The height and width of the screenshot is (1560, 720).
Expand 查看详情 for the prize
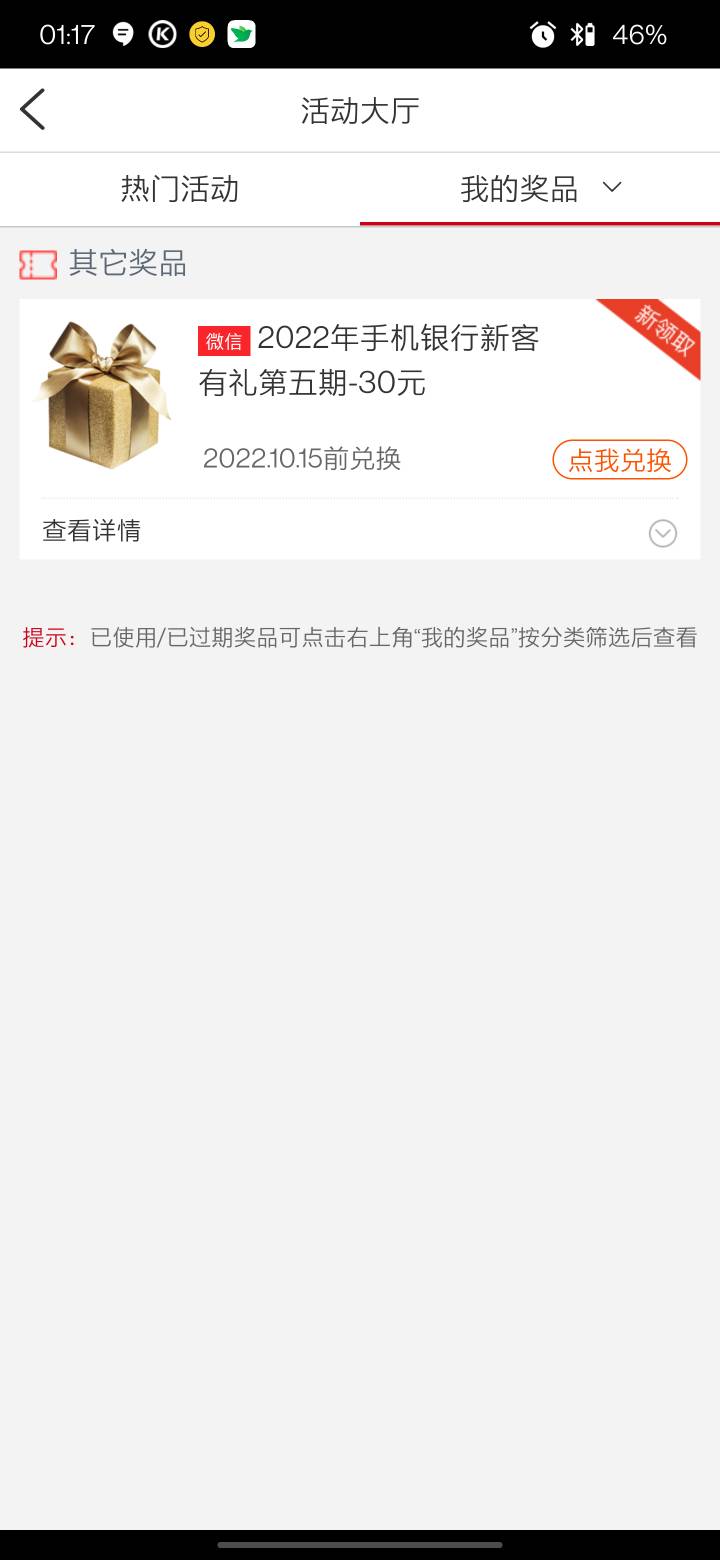click(662, 533)
